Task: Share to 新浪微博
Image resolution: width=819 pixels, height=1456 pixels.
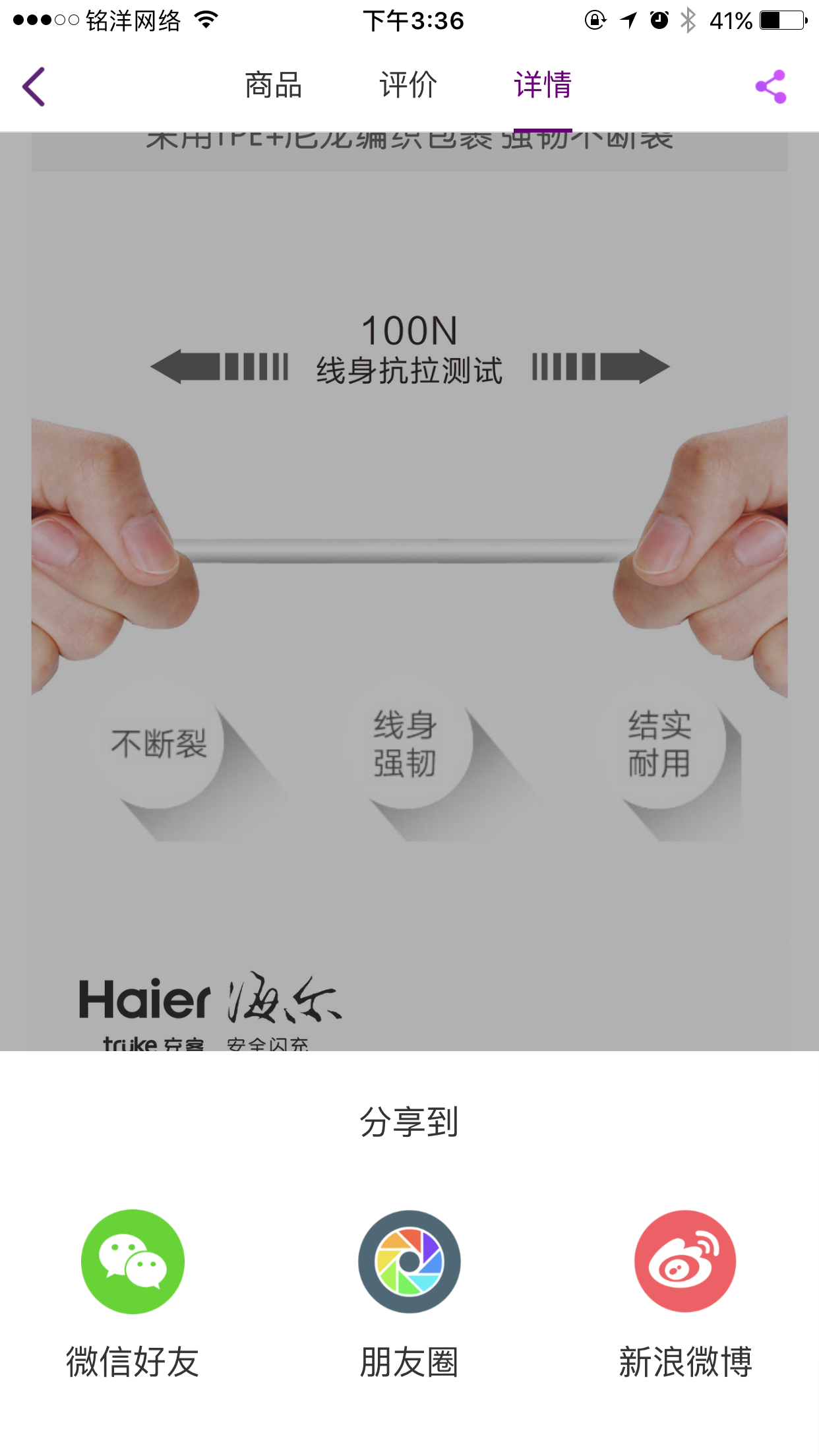Action: pyautogui.click(x=685, y=1261)
